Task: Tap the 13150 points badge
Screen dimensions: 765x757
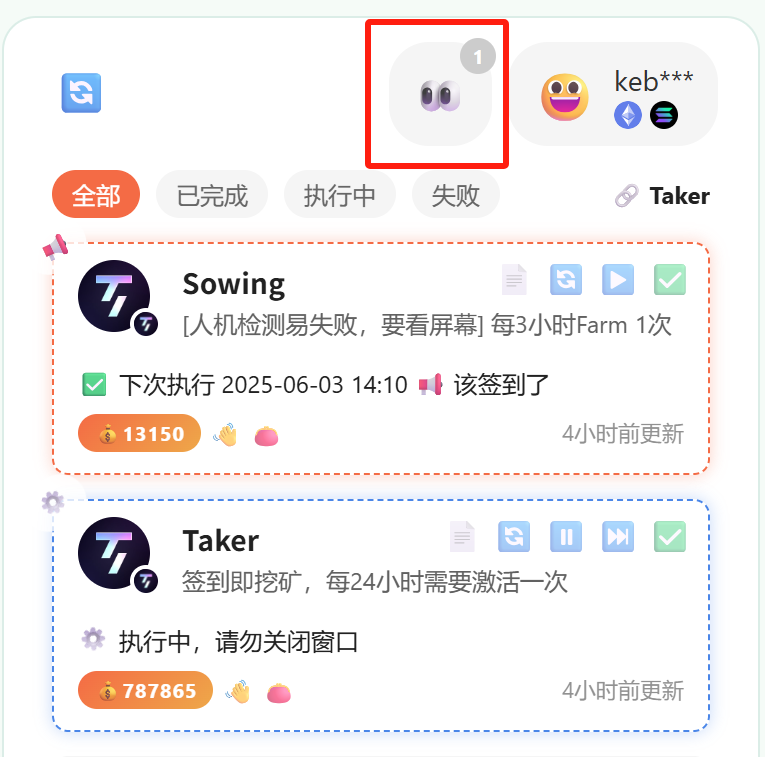Action: click(140, 434)
